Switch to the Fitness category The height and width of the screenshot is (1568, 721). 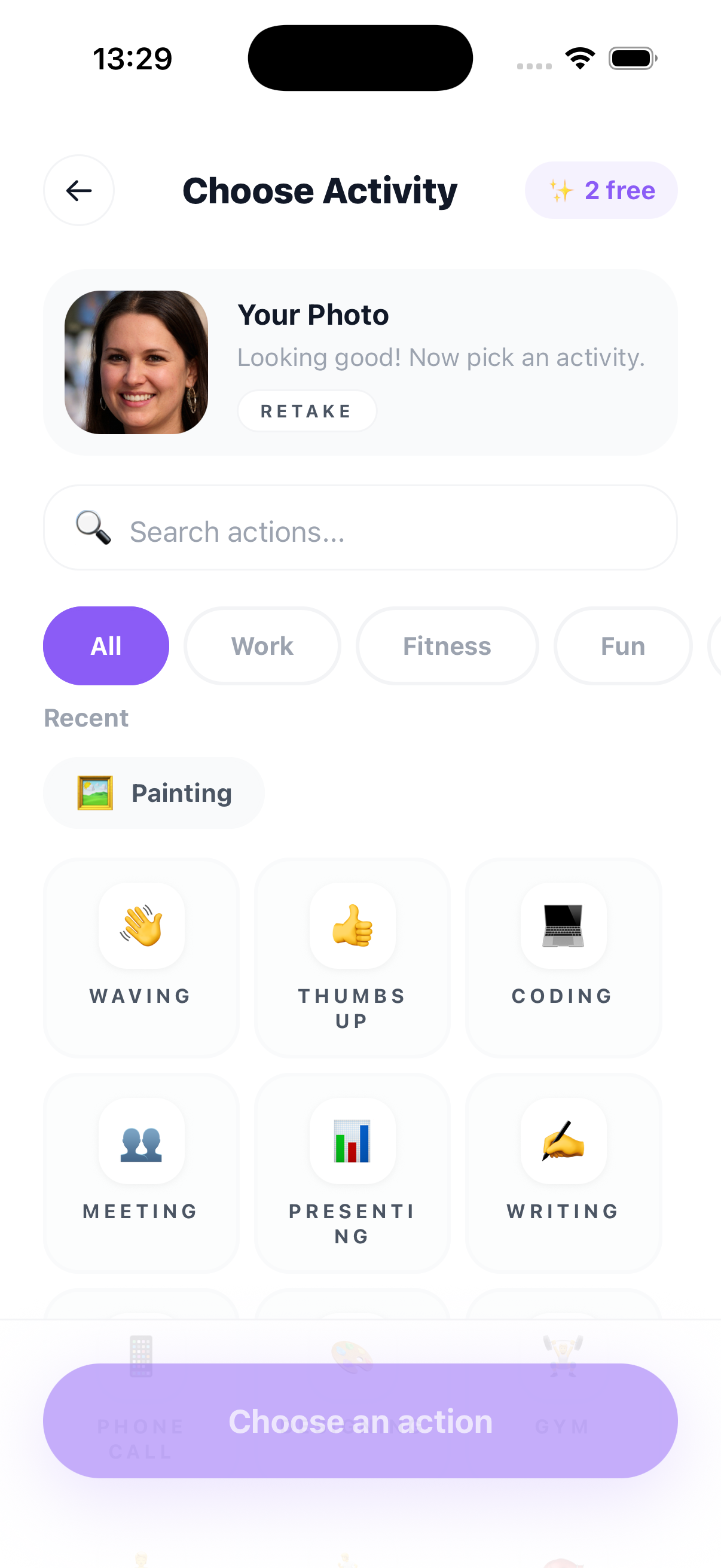point(447,646)
